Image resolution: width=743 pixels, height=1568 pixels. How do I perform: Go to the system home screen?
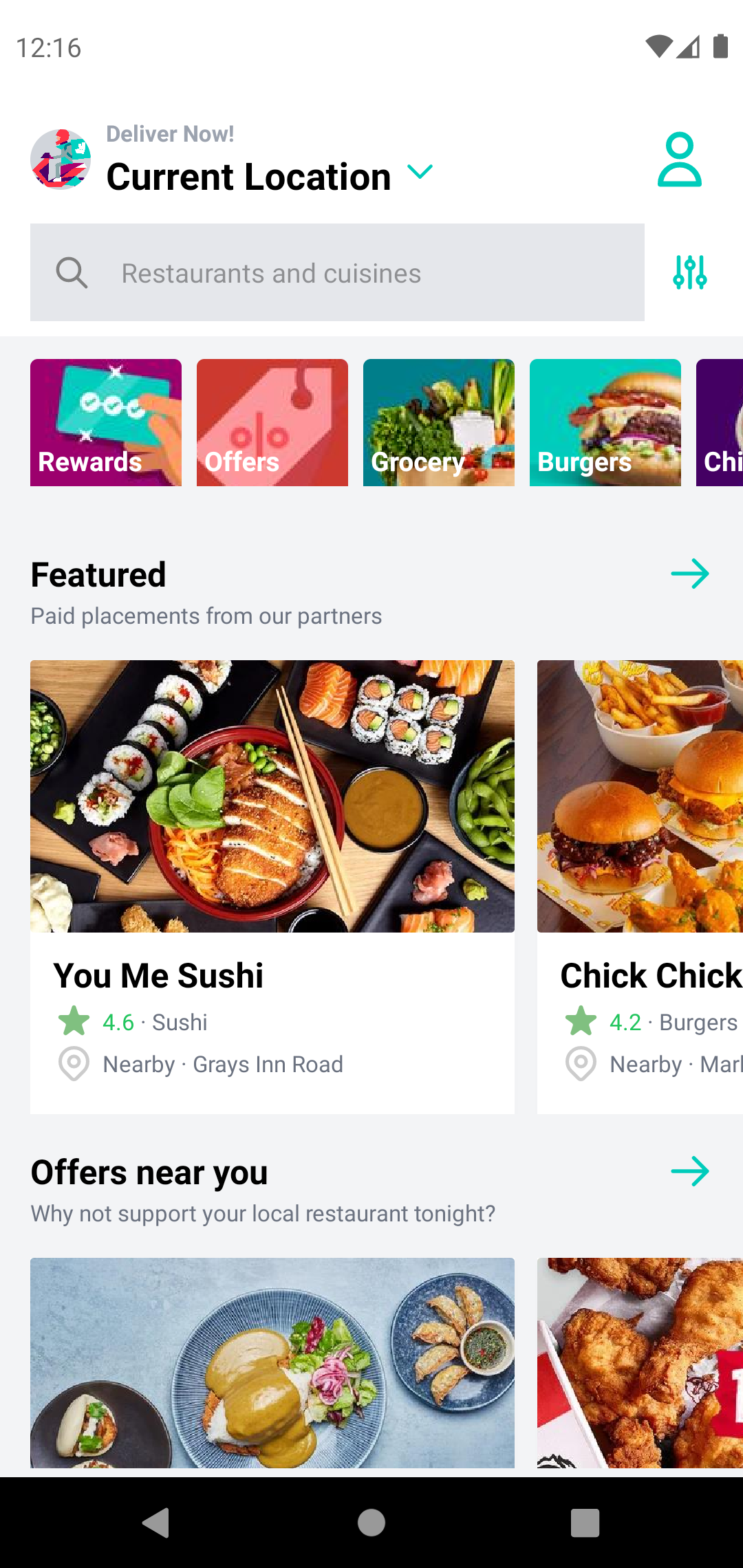[x=371, y=1523]
